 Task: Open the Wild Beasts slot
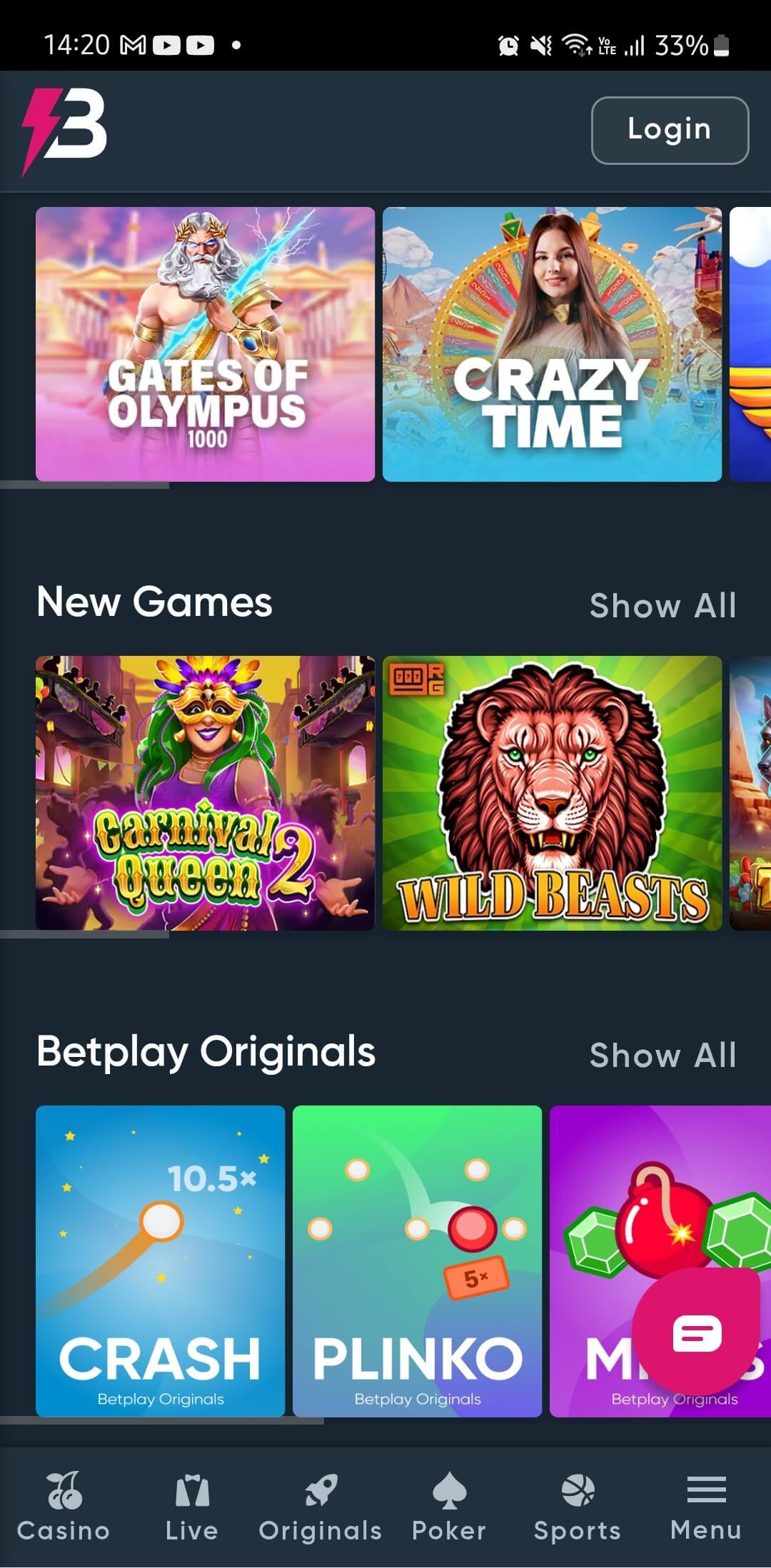click(553, 792)
